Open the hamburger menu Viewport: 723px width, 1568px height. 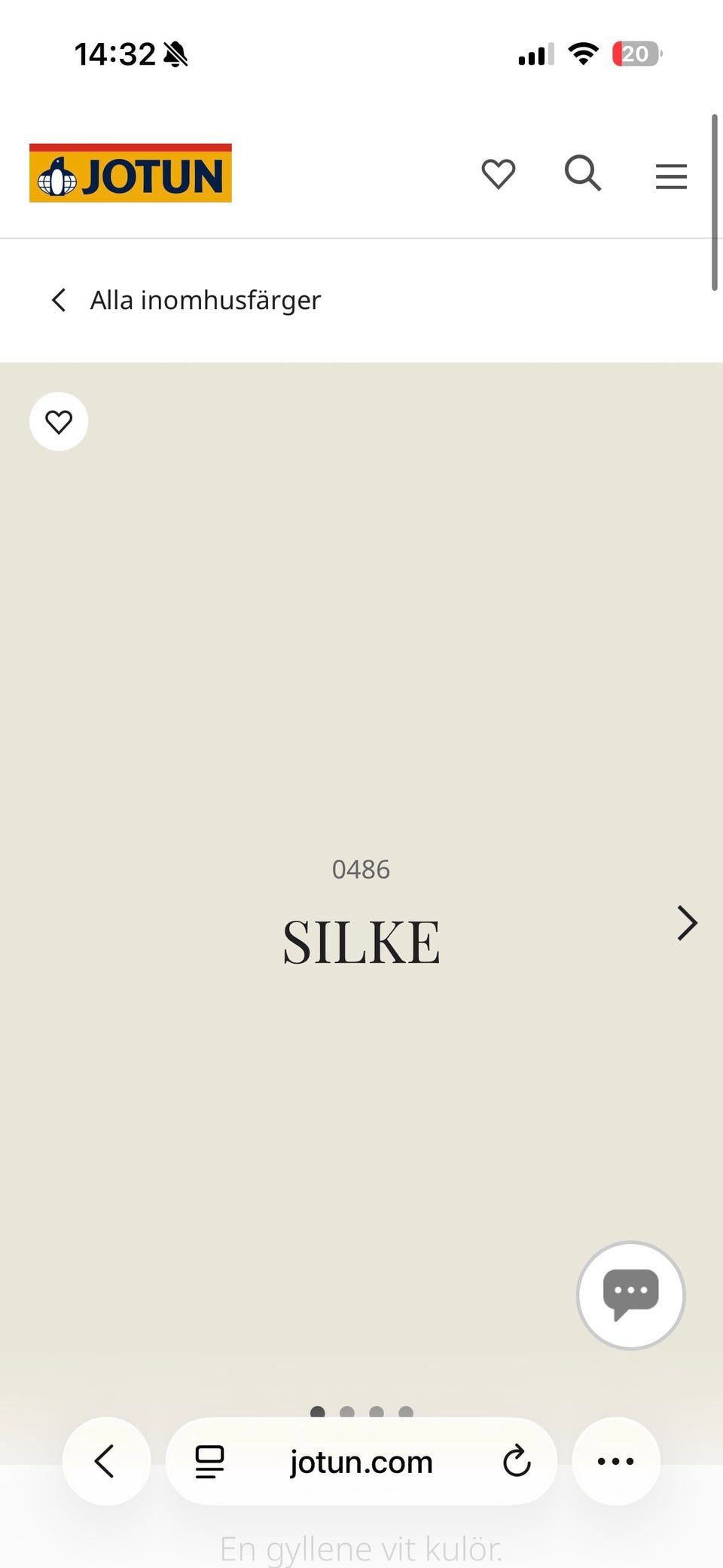(x=671, y=176)
